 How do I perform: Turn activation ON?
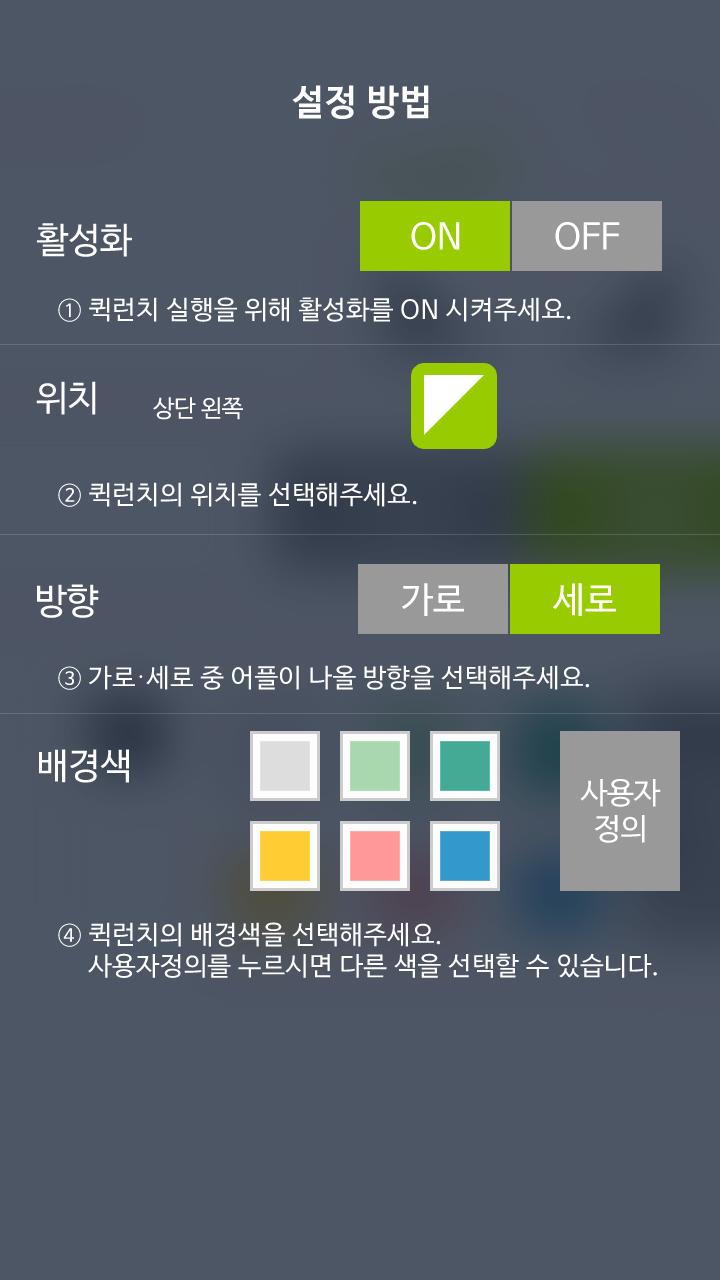(435, 236)
